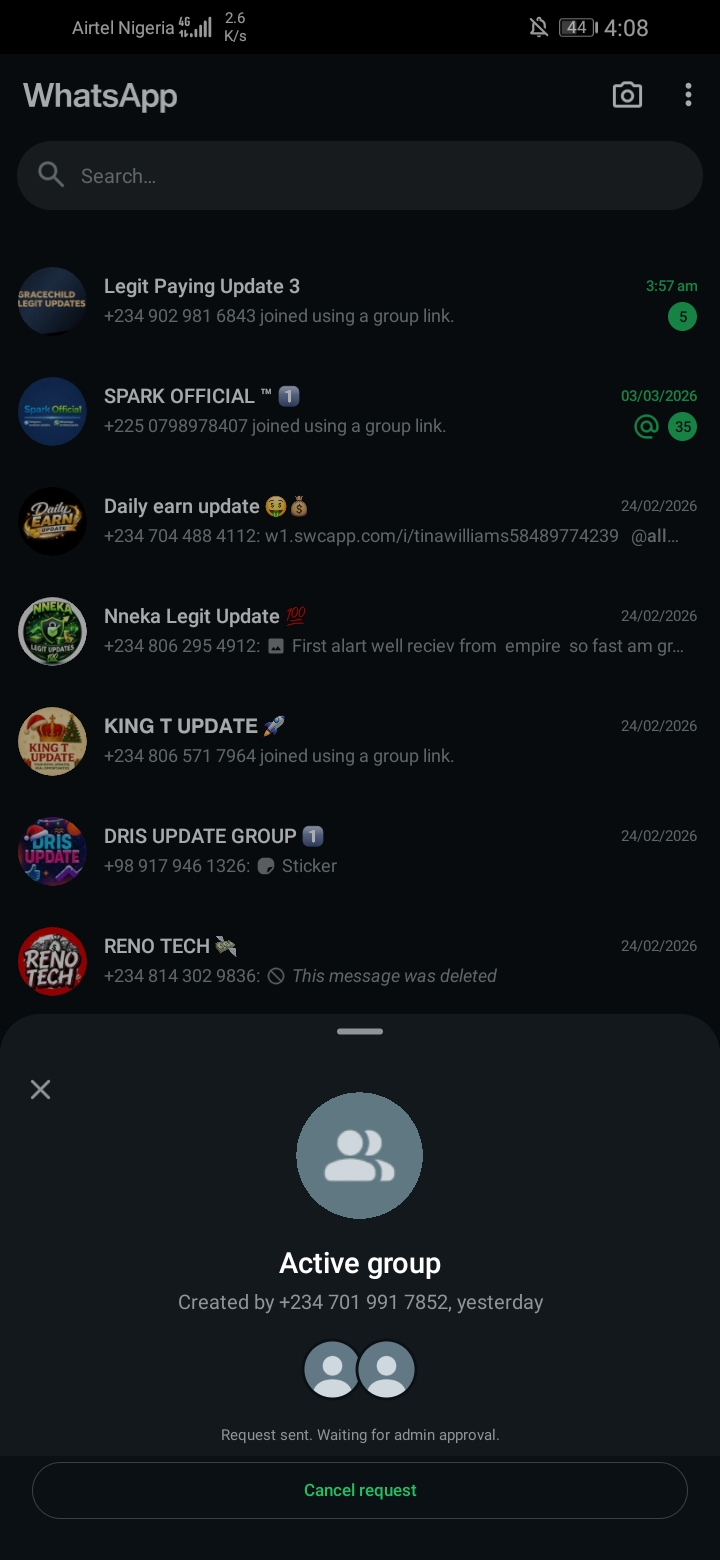Open the camera from the top bar
The width and height of the screenshot is (720, 1560).
627,95
